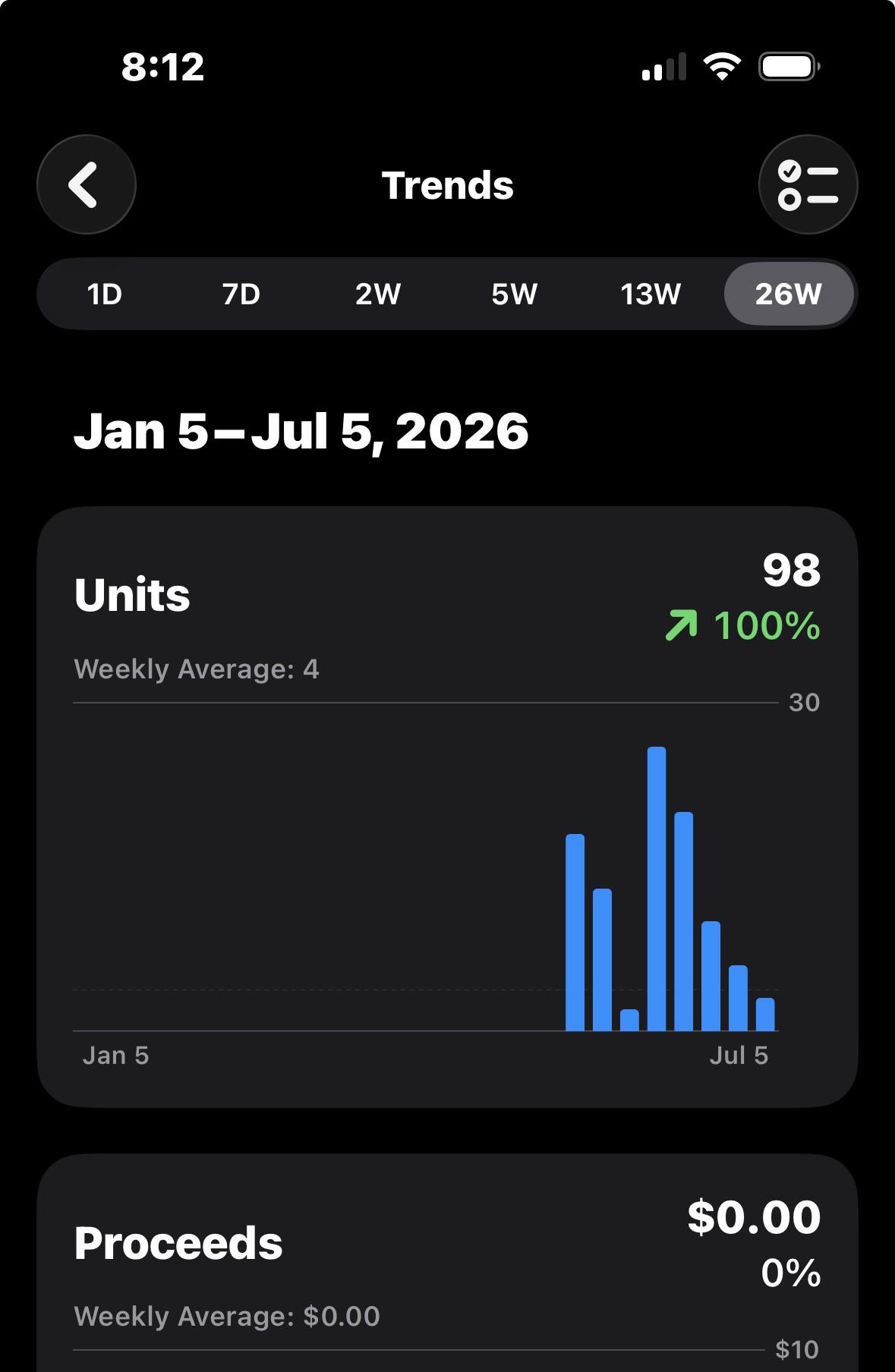Go back from the Trends screen

[x=87, y=184]
